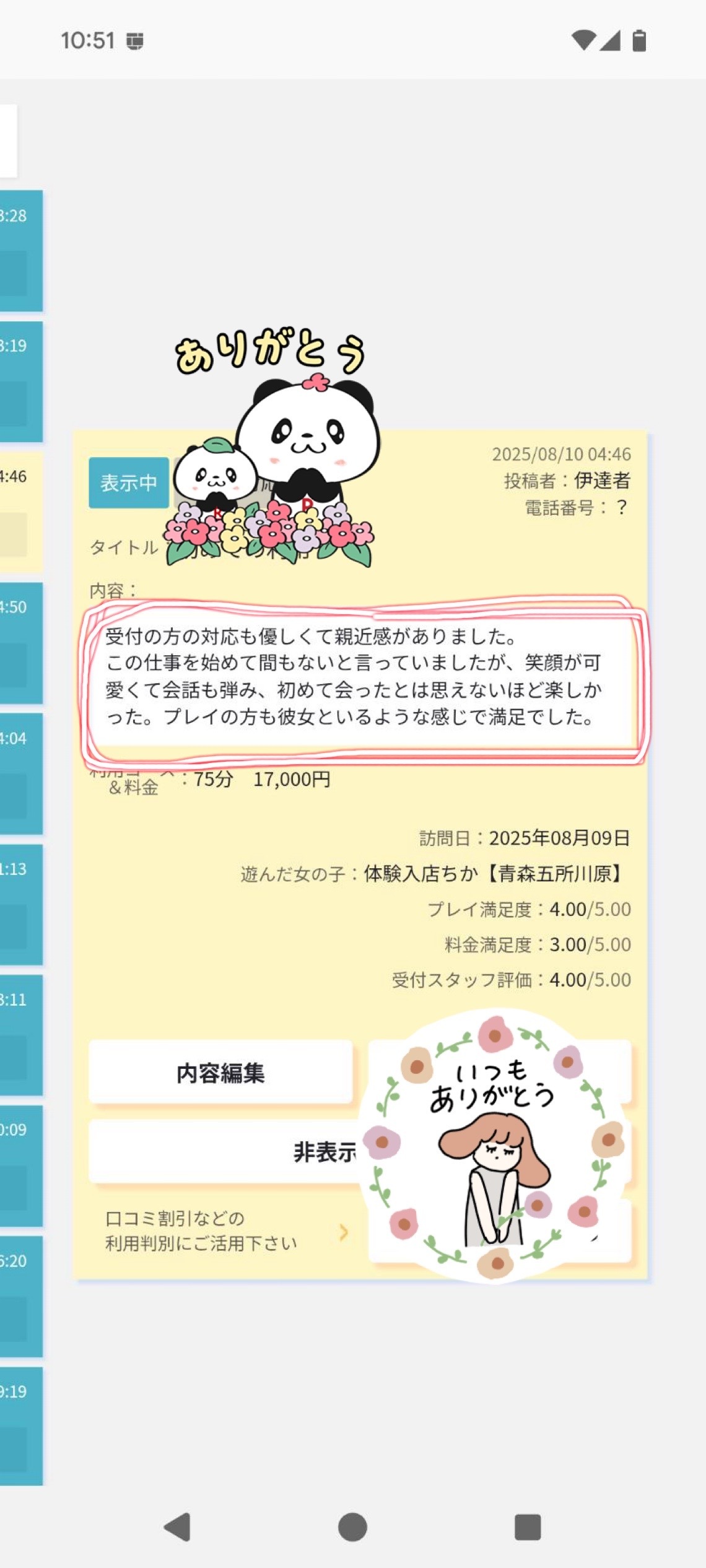This screenshot has height=1568, width=706.
Task: Go back with the system back button
Action: pyautogui.click(x=177, y=1527)
